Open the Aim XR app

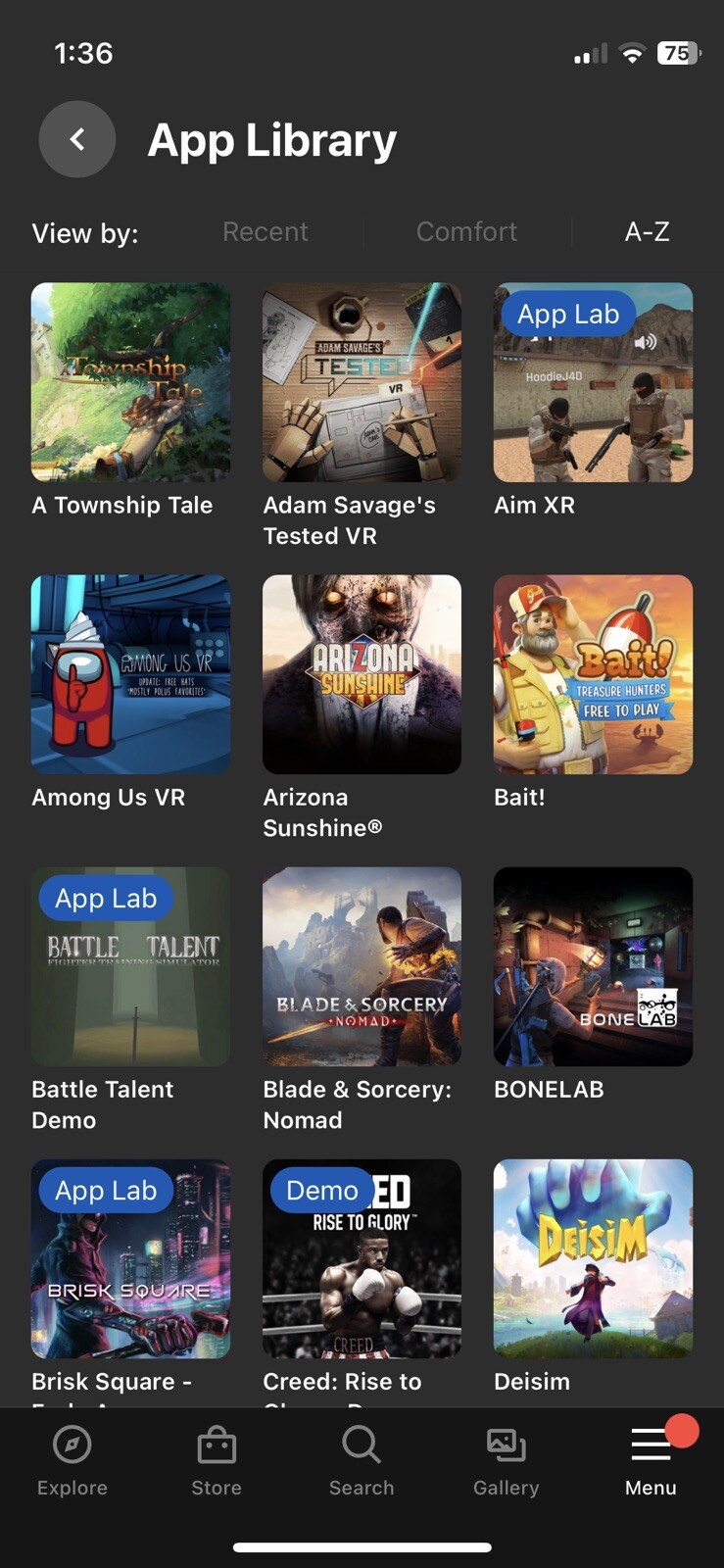point(593,382)
